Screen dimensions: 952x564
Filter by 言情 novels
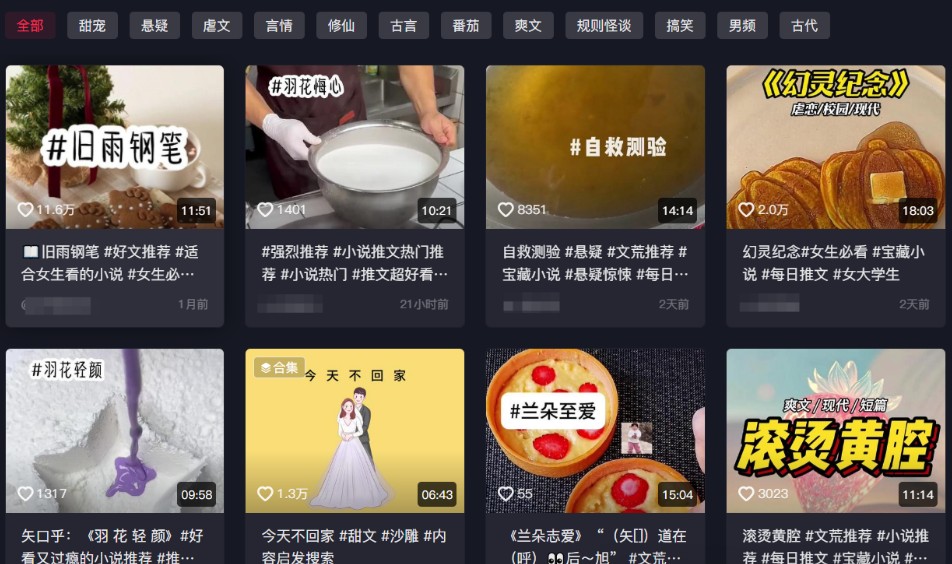click(x=279, y=26)
